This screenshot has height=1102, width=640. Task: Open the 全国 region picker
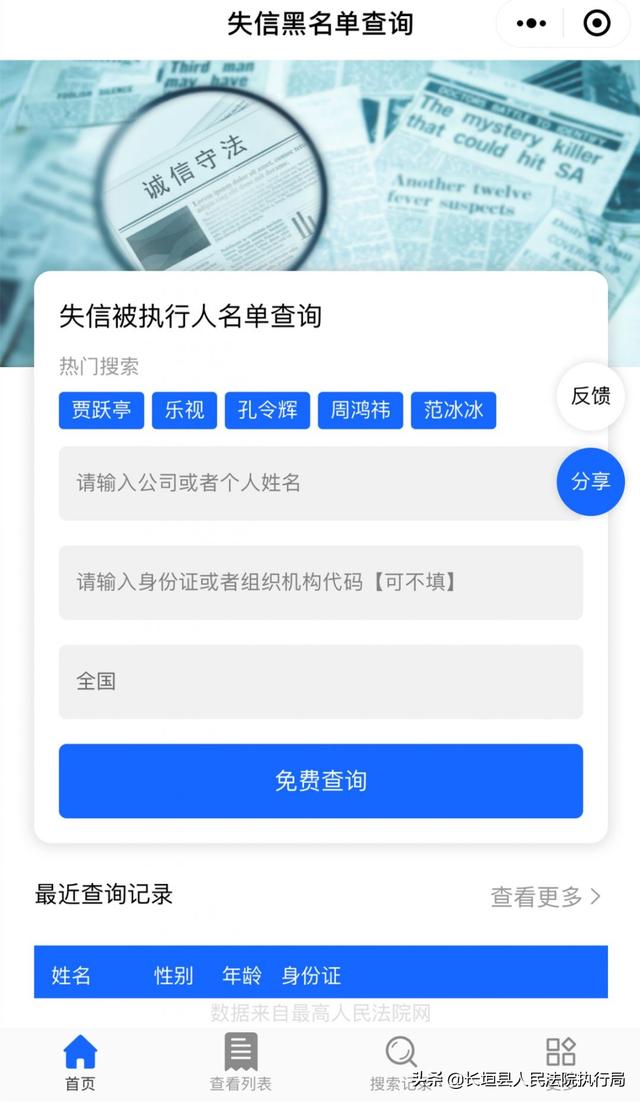[320, 681]
